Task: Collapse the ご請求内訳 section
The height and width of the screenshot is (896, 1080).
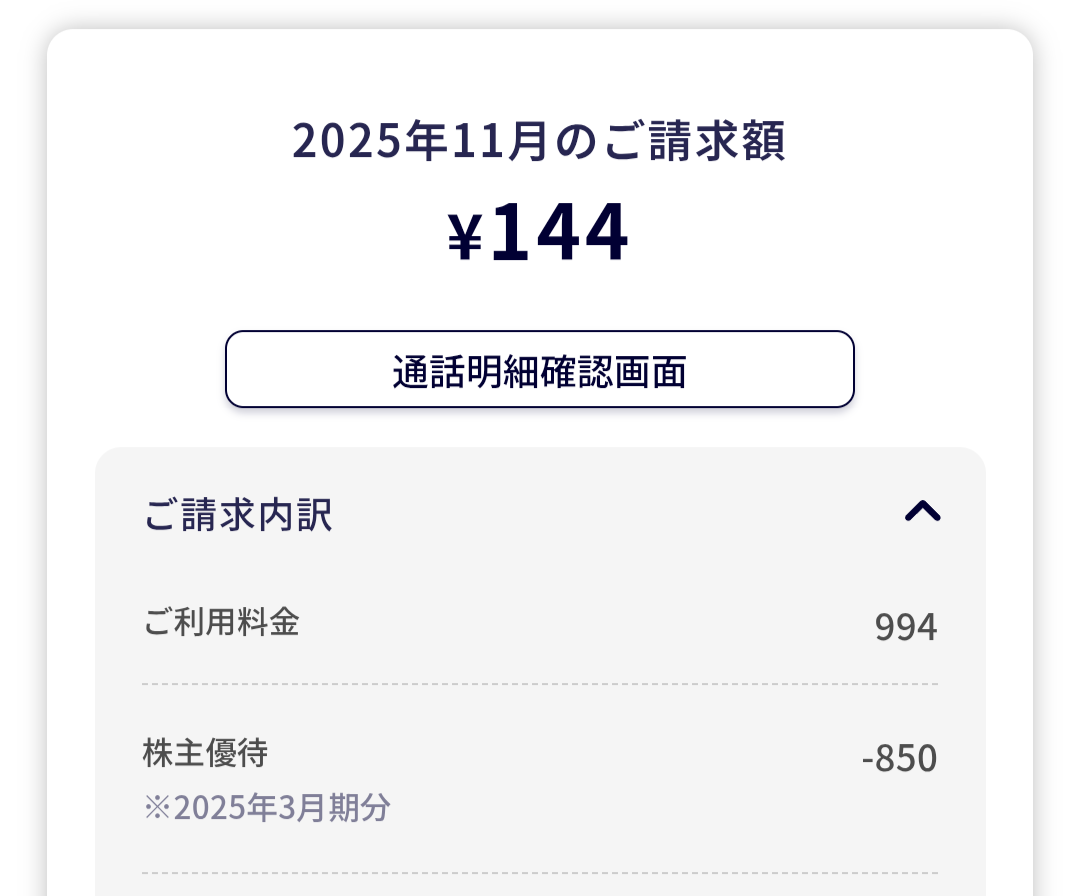Action: click(x=922, y=512)
